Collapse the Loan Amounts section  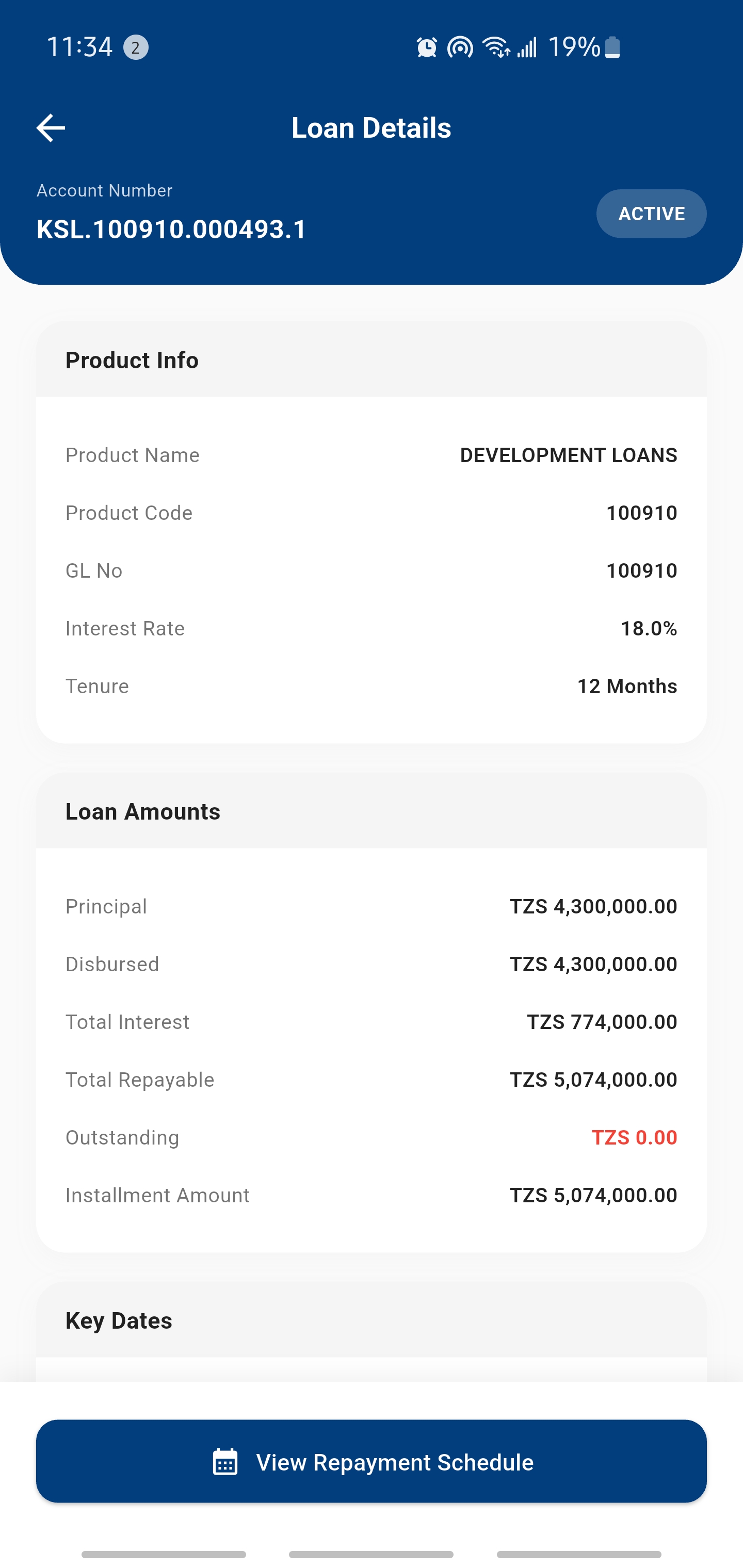click(143, 811)
